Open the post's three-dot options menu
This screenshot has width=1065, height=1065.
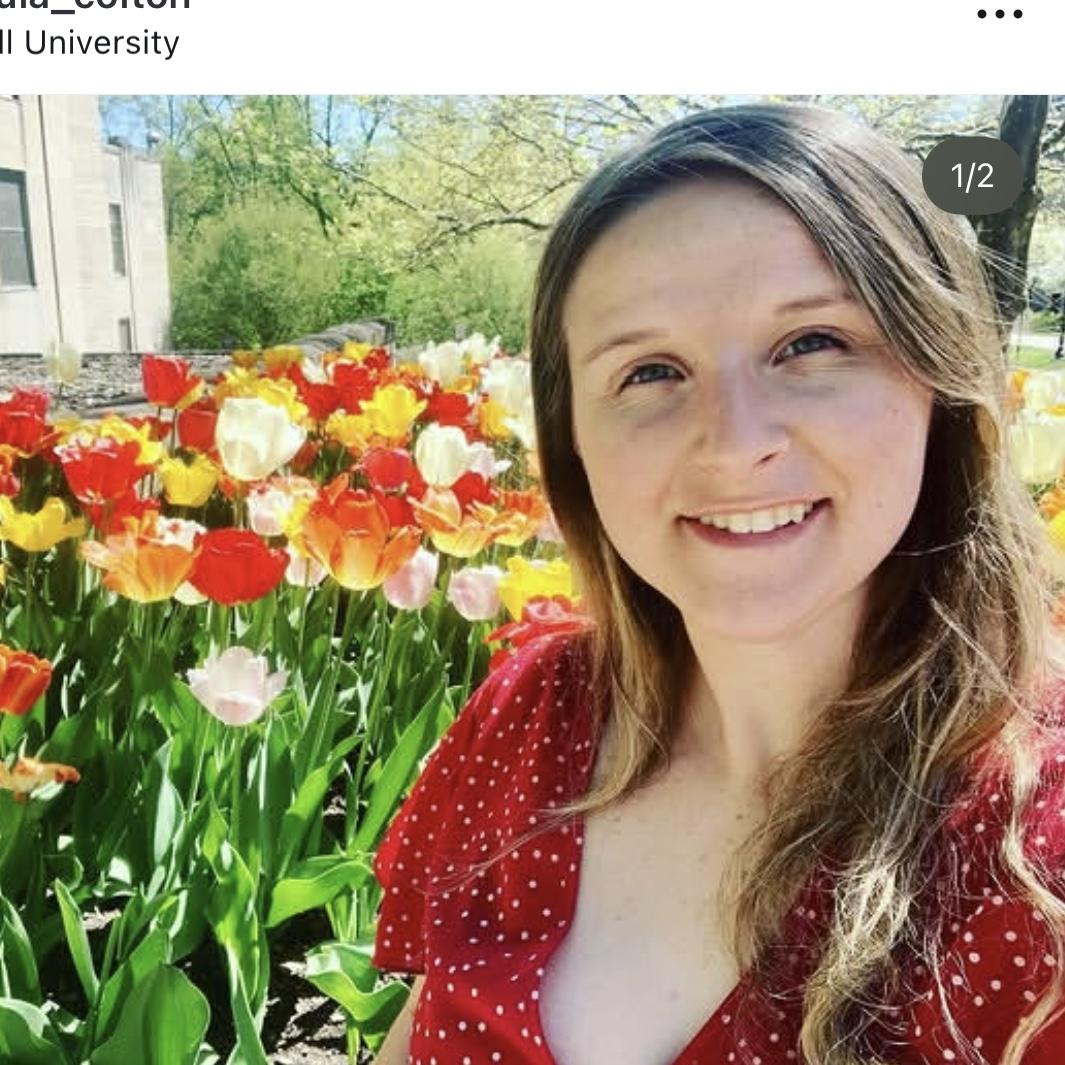[x=999, y=15]
